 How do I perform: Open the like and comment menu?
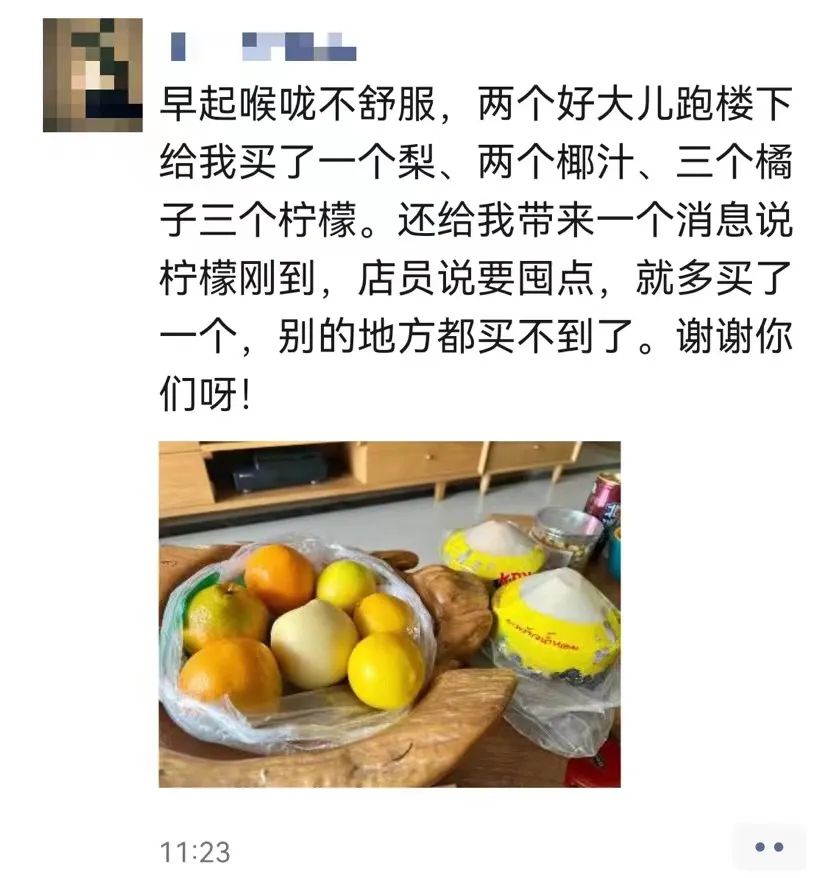point(768,848)
